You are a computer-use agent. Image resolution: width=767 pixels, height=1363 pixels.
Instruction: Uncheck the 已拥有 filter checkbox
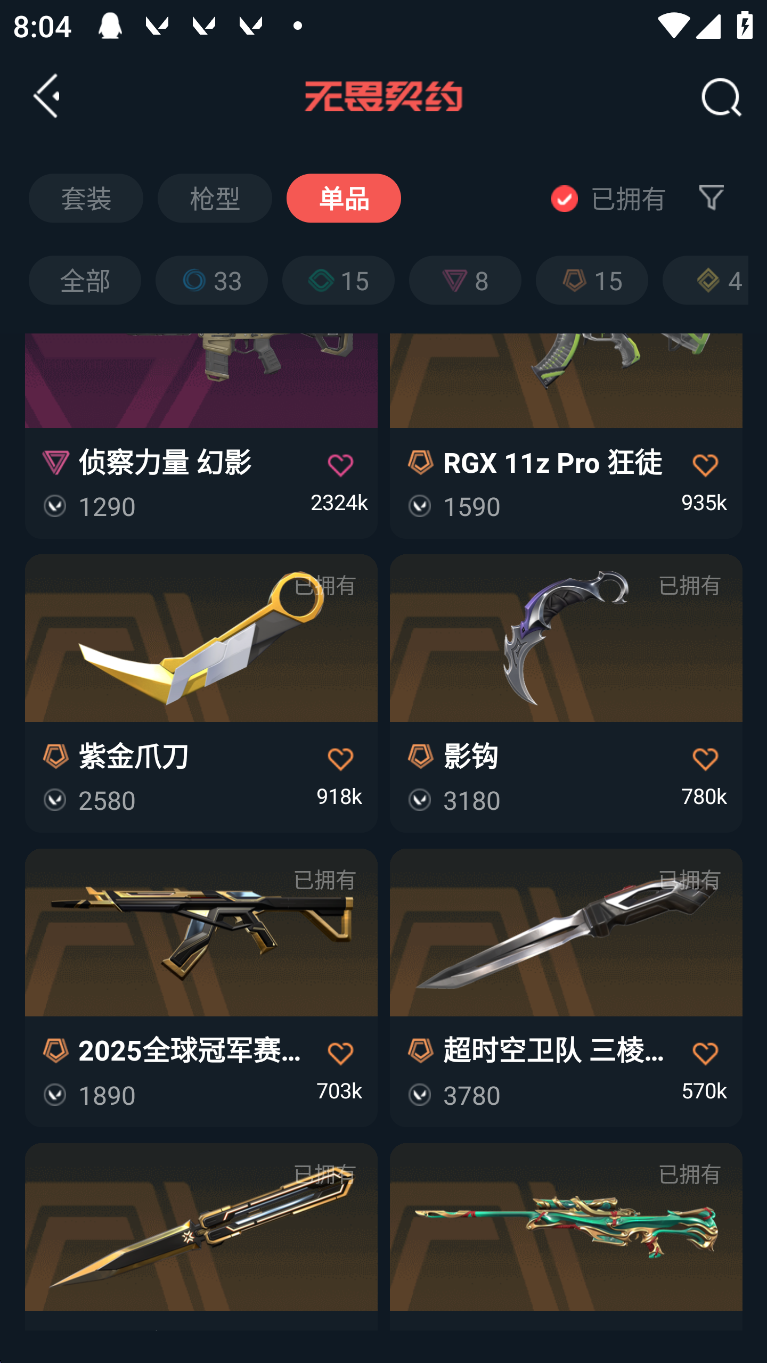coord(564,198)
